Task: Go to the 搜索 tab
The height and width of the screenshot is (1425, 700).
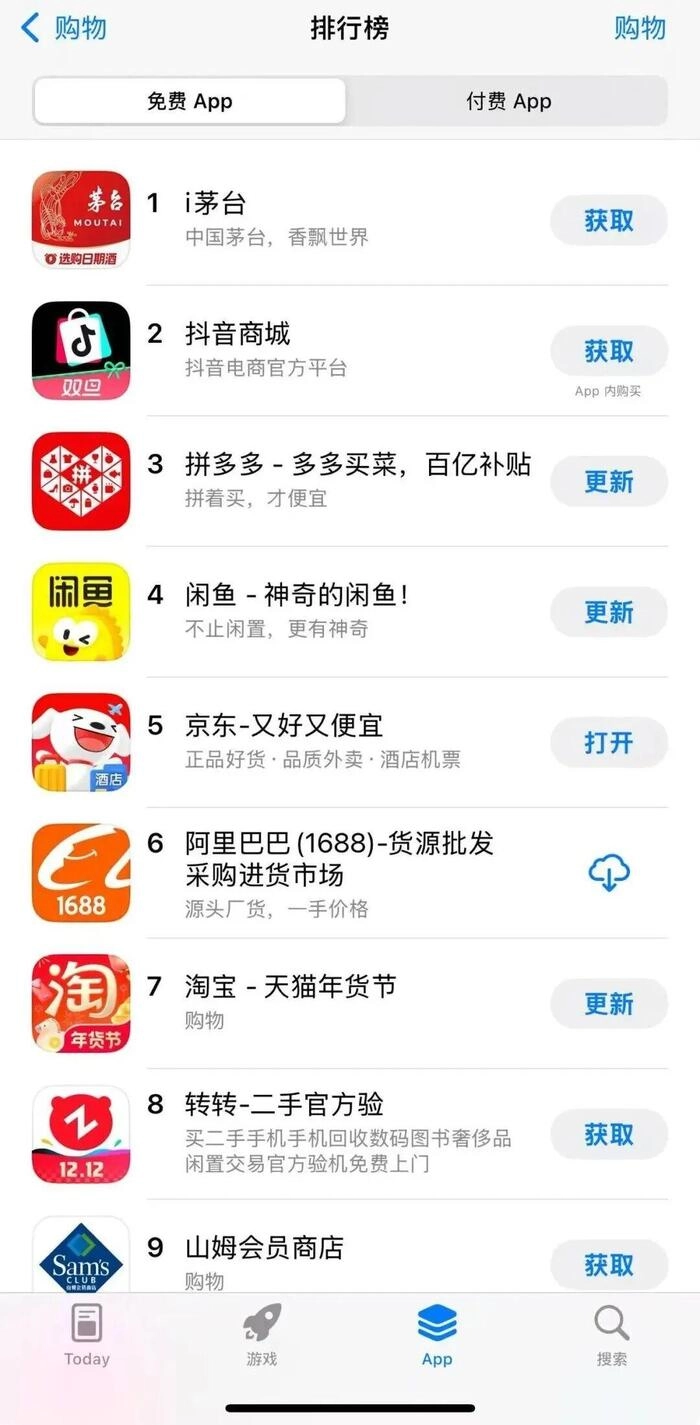Action: 612,1336
